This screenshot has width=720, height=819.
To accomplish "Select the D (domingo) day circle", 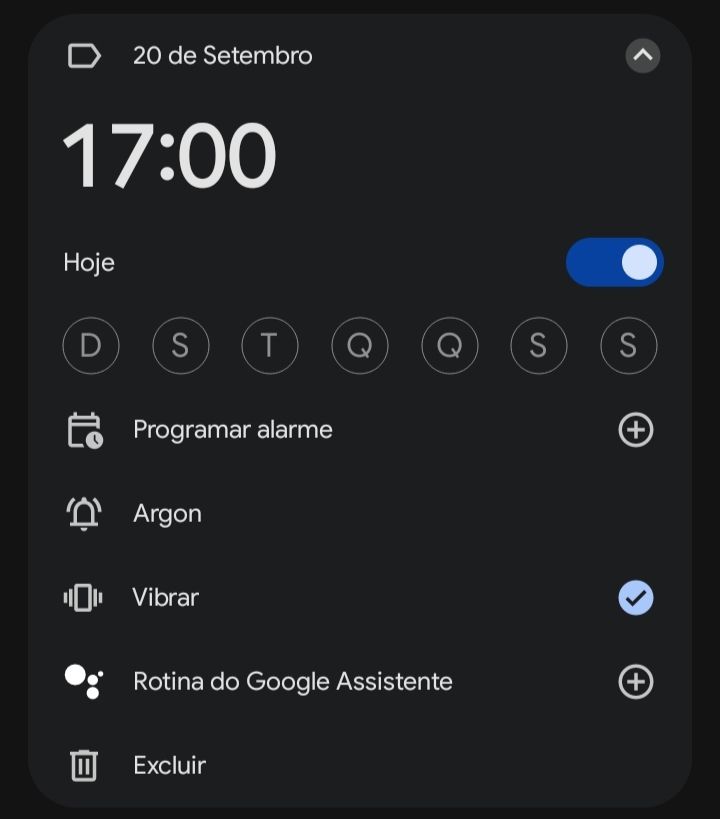I will 91,345.
